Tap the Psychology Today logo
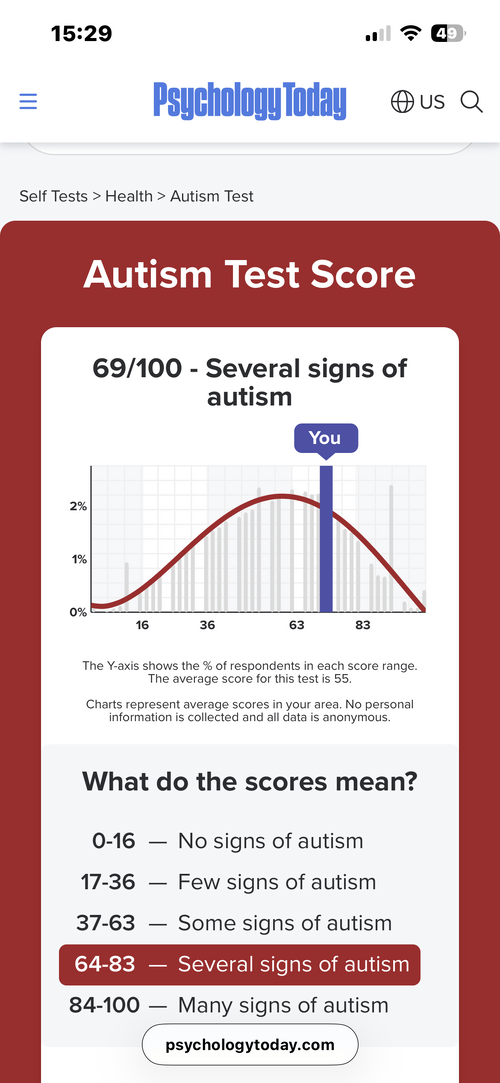This screenshot has height=1083, width=500. point(249,102)
